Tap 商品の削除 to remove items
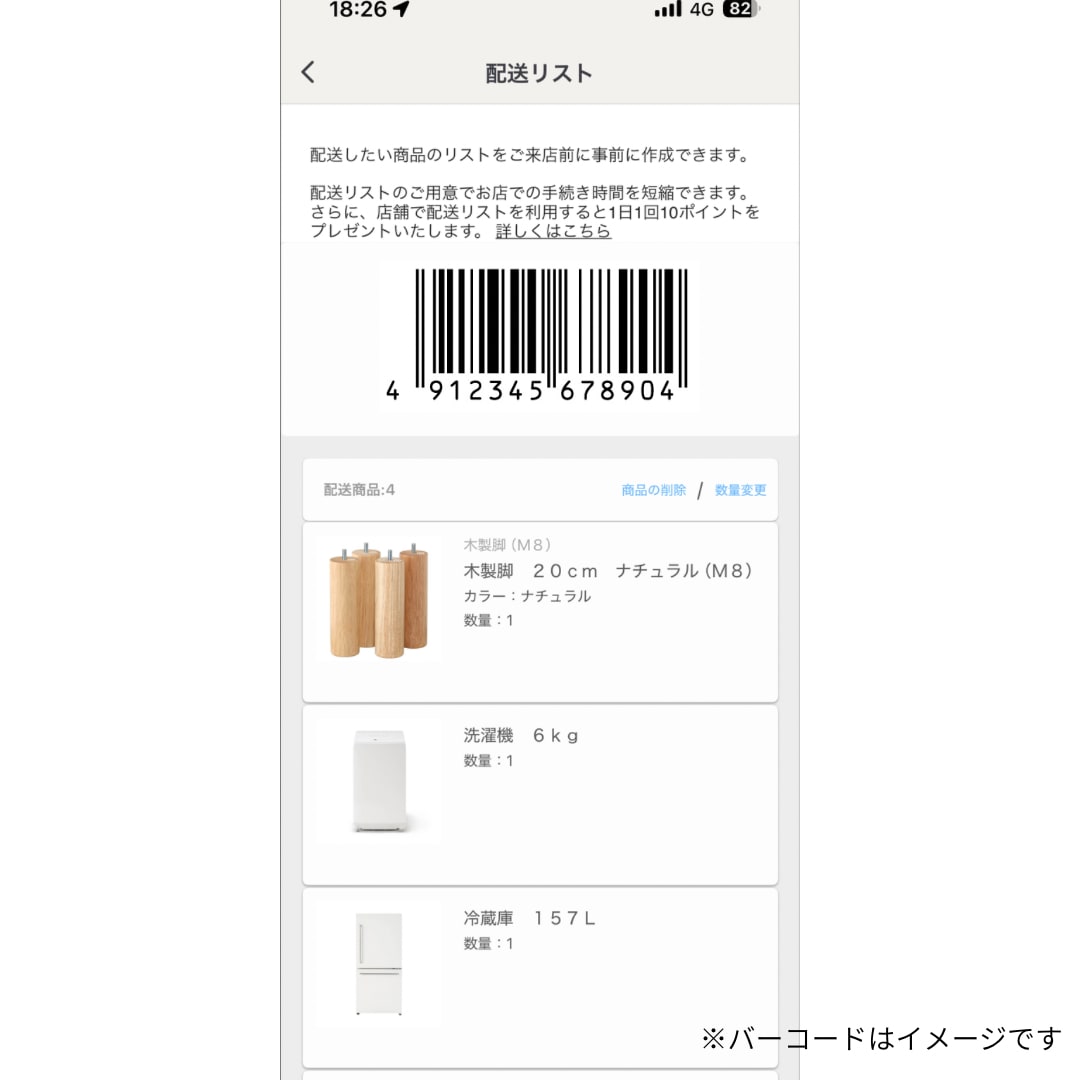Screen dimensions: 1080x1080 [653, 490]
